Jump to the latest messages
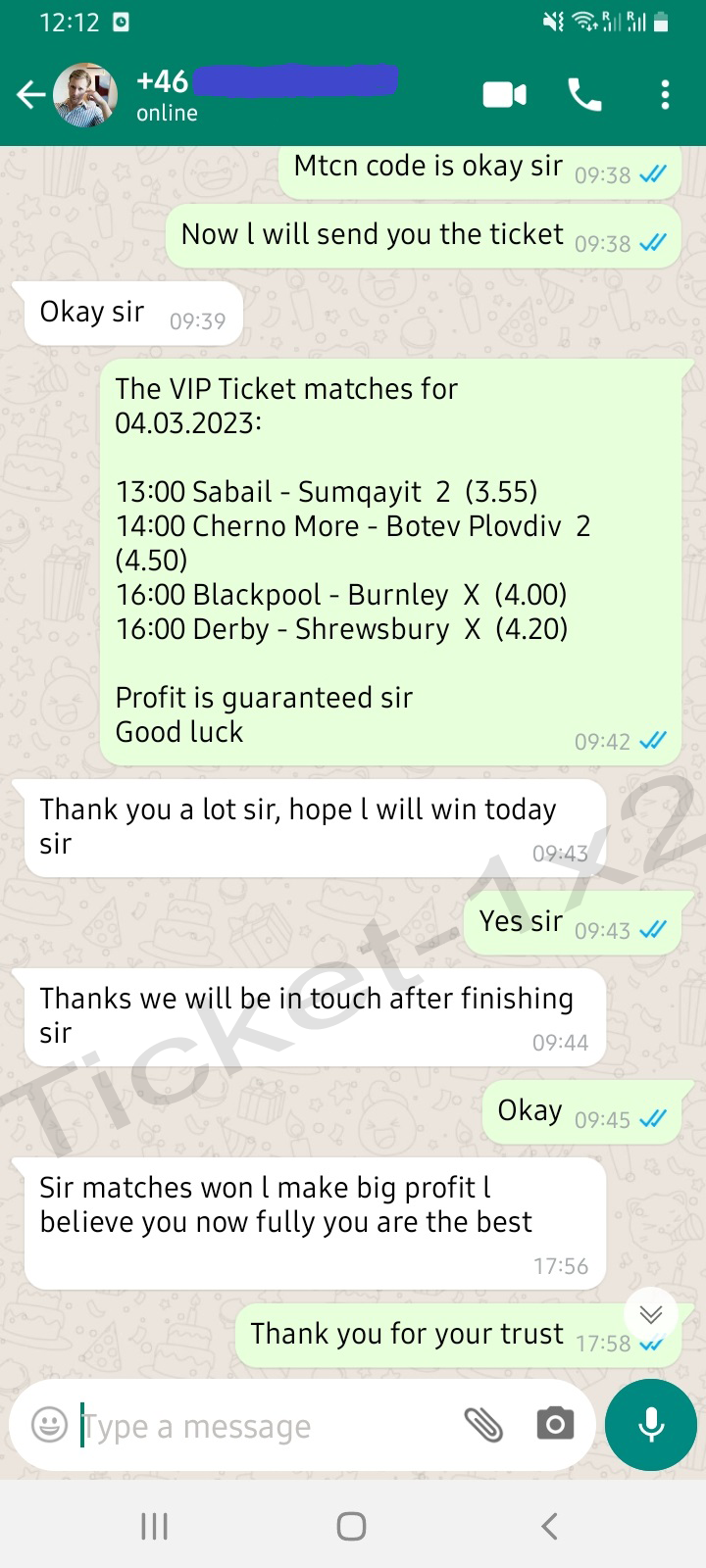This screenshot has height=1568, width=706. tap(651, 1314)
